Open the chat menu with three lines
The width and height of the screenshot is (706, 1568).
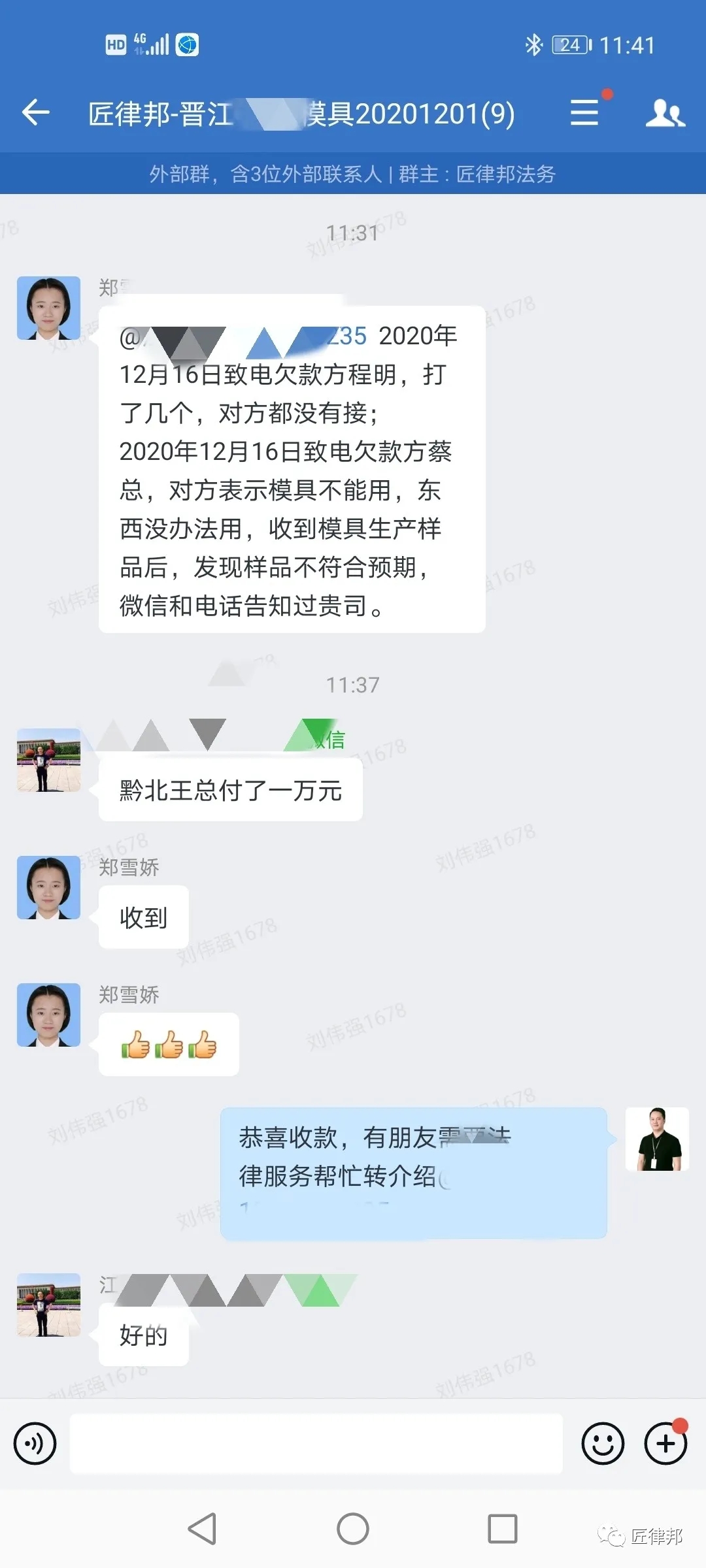[x=584, y=112]
